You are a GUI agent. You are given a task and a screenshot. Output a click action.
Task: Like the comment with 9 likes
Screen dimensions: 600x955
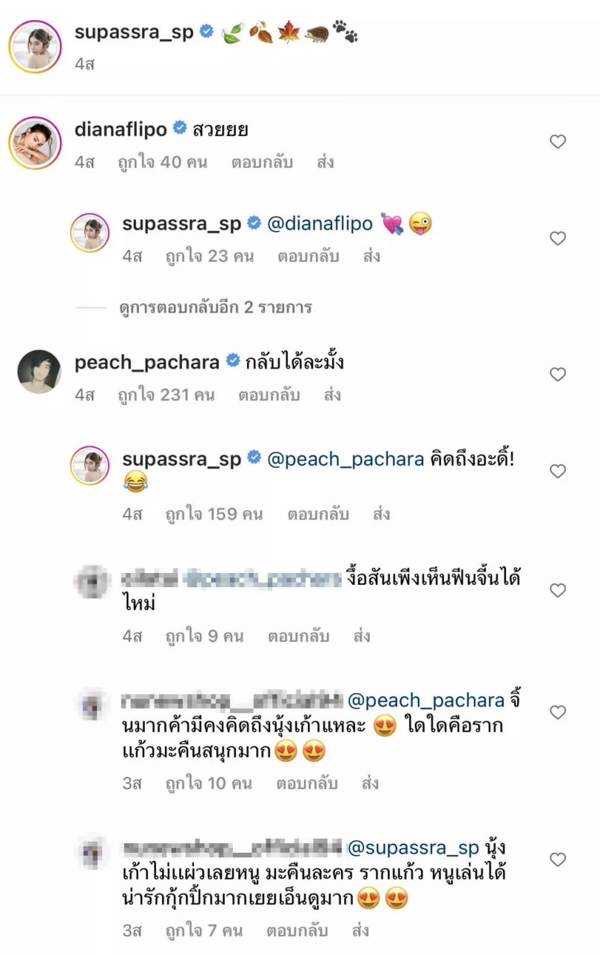pos(558,591)
